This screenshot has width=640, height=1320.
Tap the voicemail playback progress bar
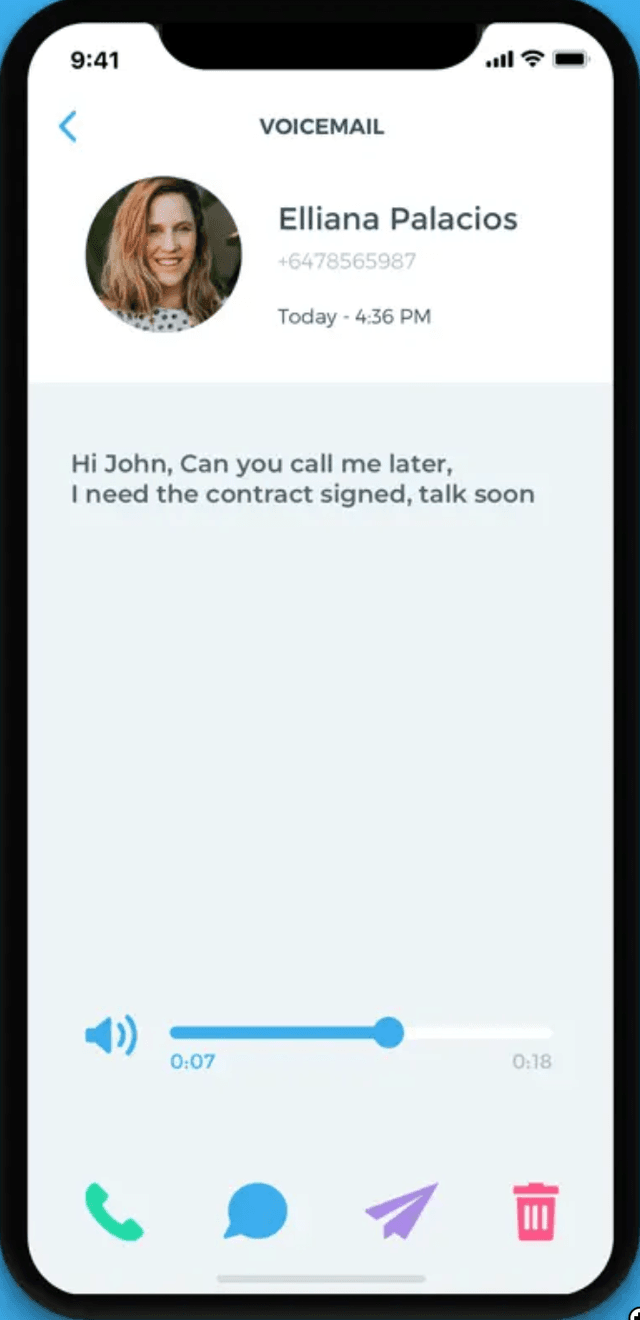point(360,1033)
